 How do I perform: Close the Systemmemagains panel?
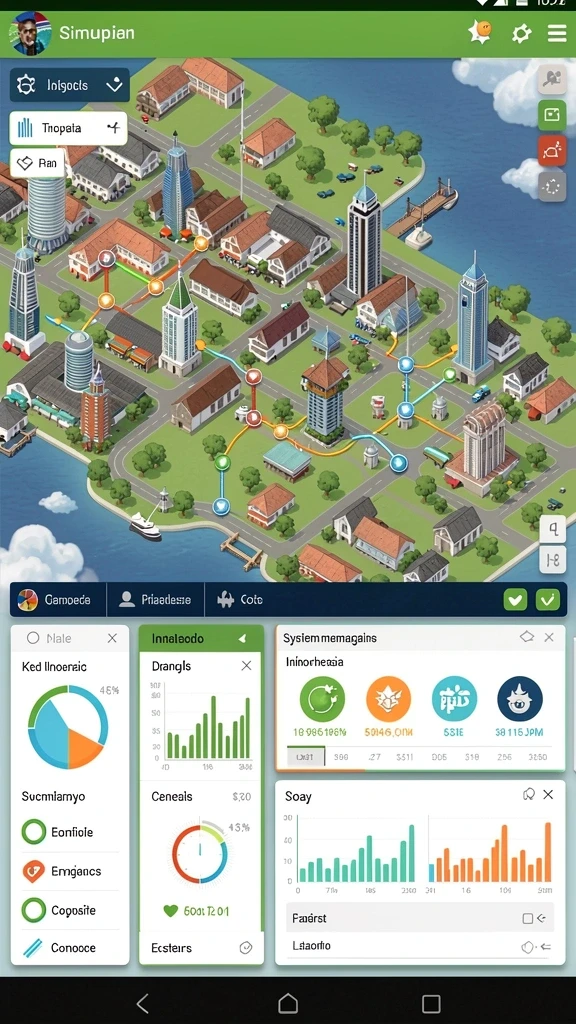(x=549, y=637)
